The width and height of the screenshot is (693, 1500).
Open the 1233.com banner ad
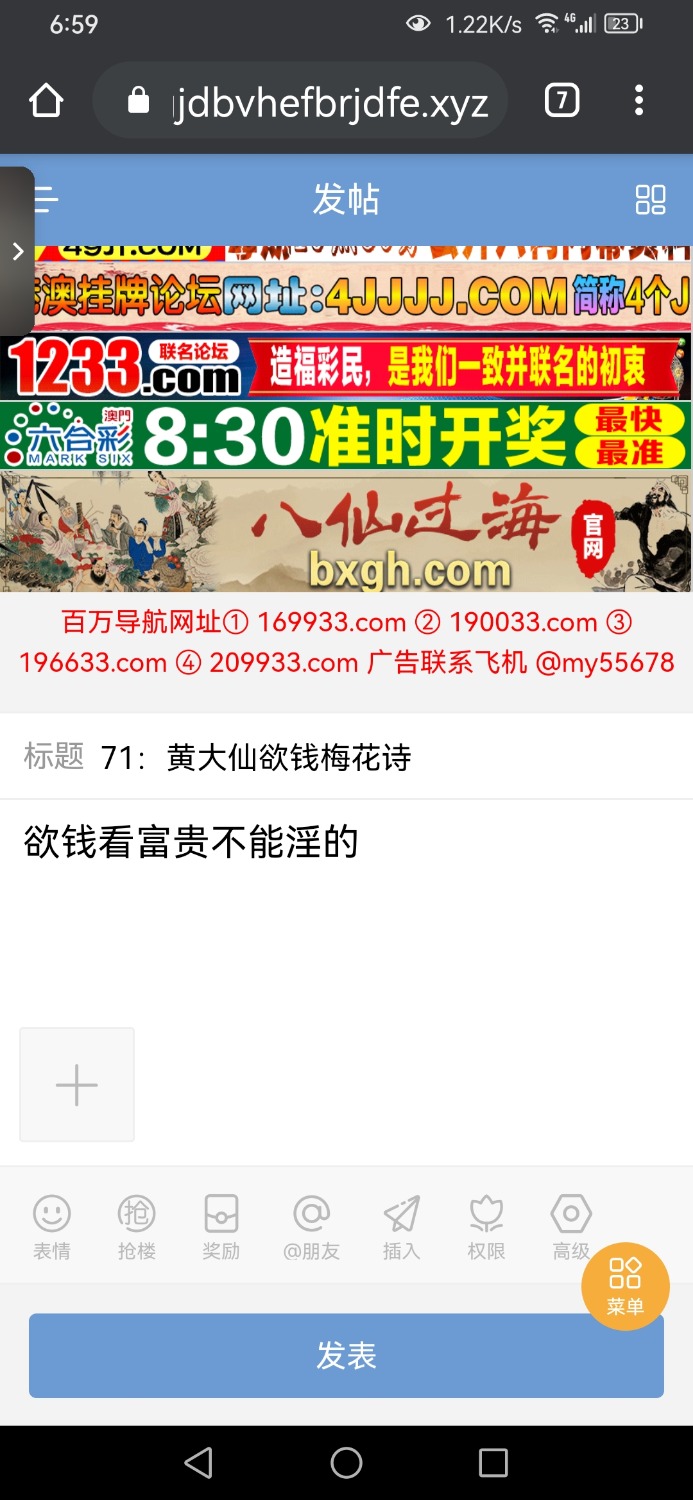(345, 367)
